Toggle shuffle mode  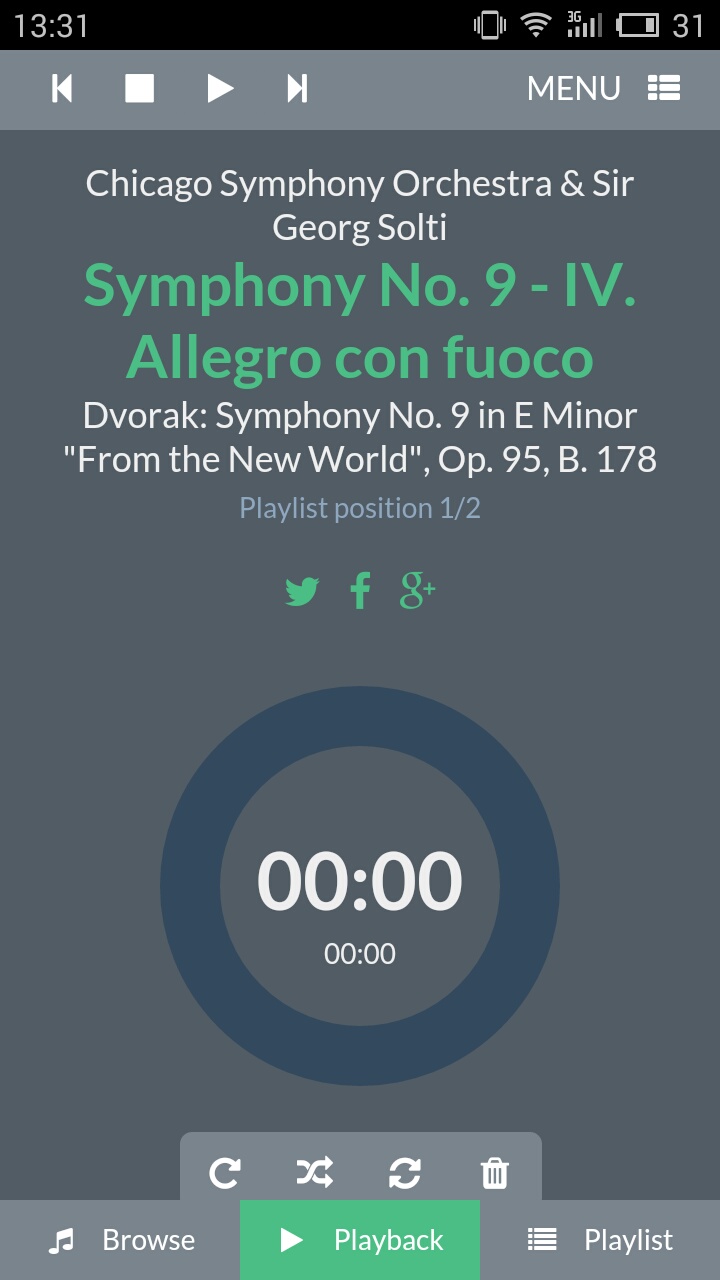coord(315,1172)
